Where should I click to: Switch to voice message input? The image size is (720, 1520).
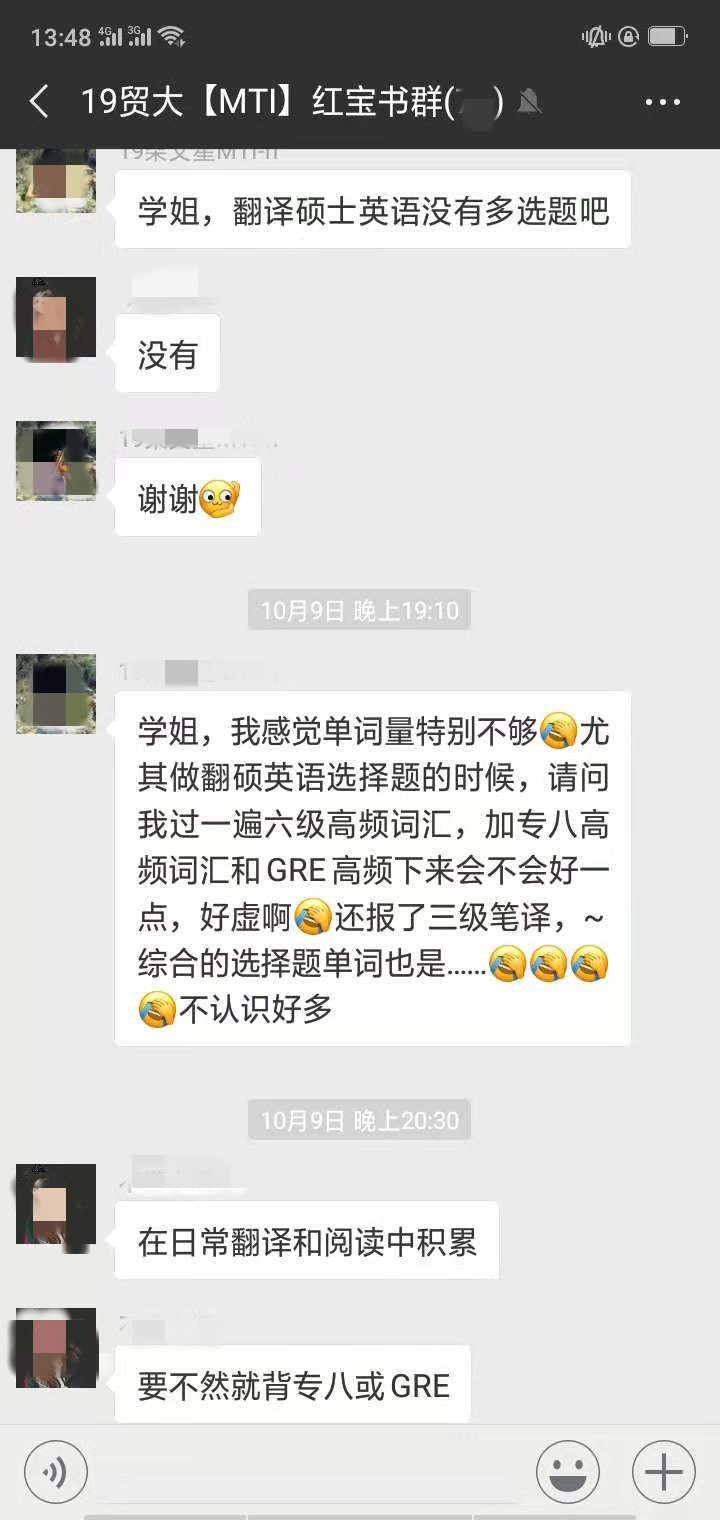(x=56, y=1472)
